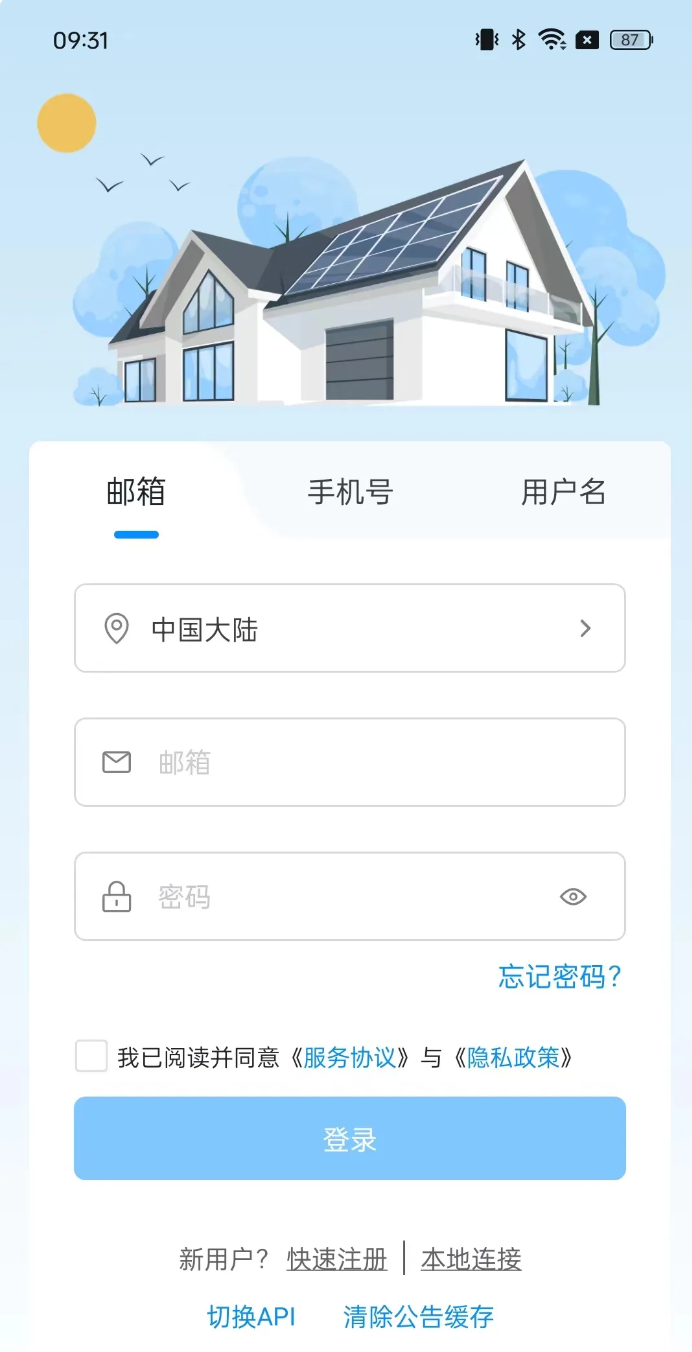Open the 中国大陆 region selector
This screenshot has height=1352, width=692.
tap(350, 628)
